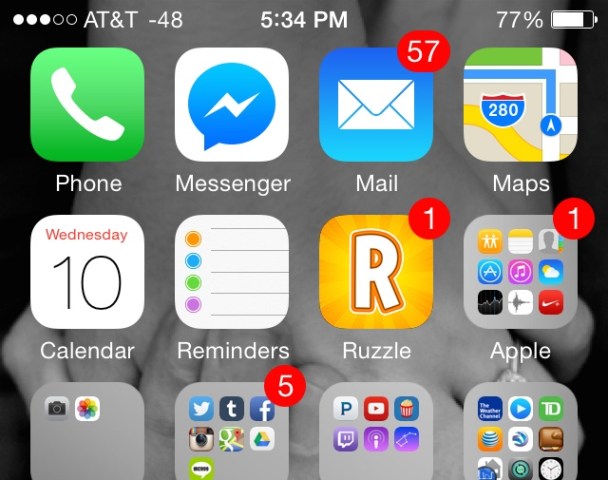
Task: Open the Calendar app
Action: tap(88, 272)
